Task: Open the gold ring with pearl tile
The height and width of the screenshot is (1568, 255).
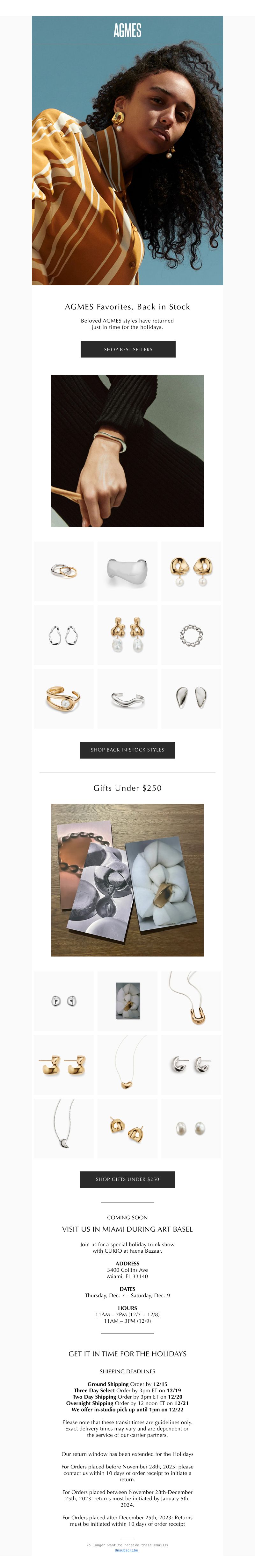Action: coord(64,698)
